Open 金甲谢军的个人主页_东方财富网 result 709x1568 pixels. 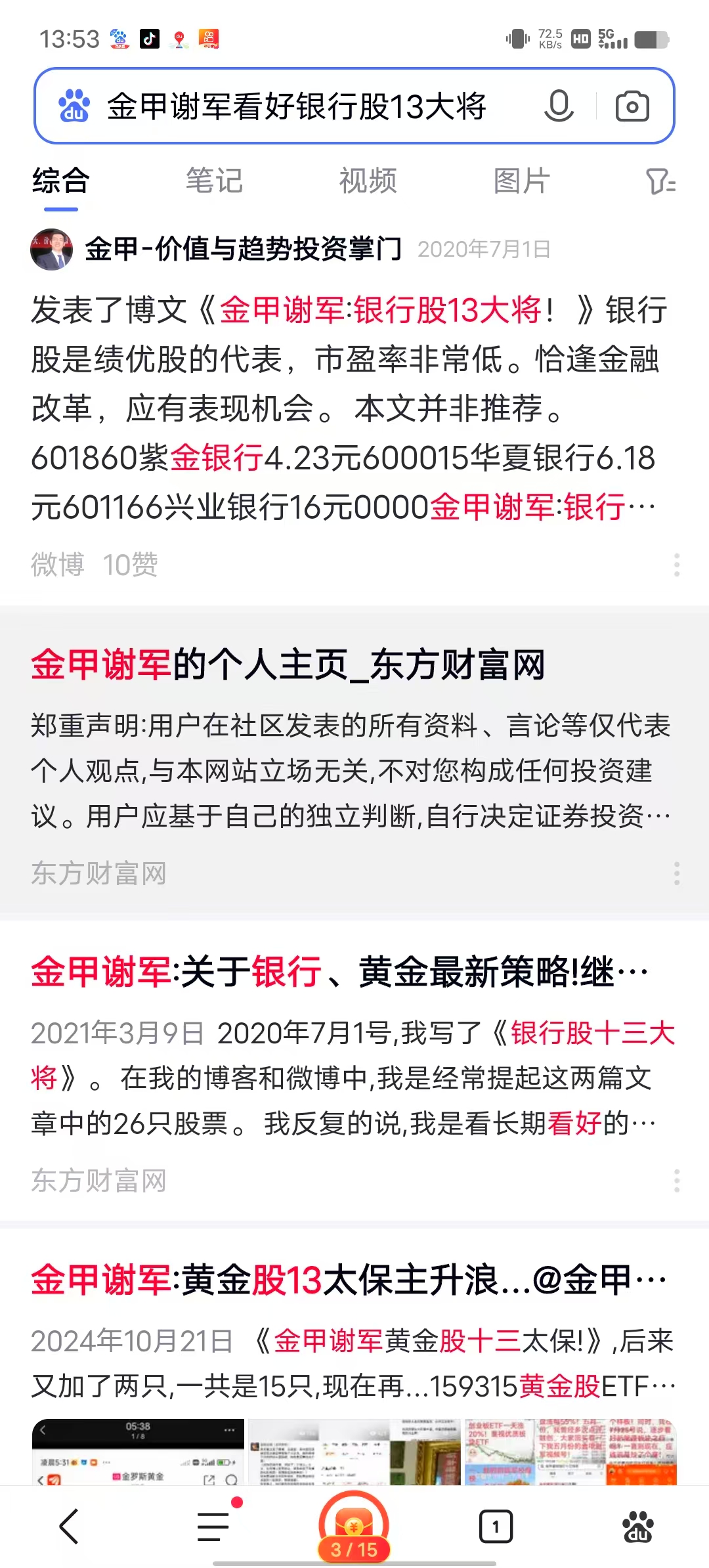[x=288, y=664]
